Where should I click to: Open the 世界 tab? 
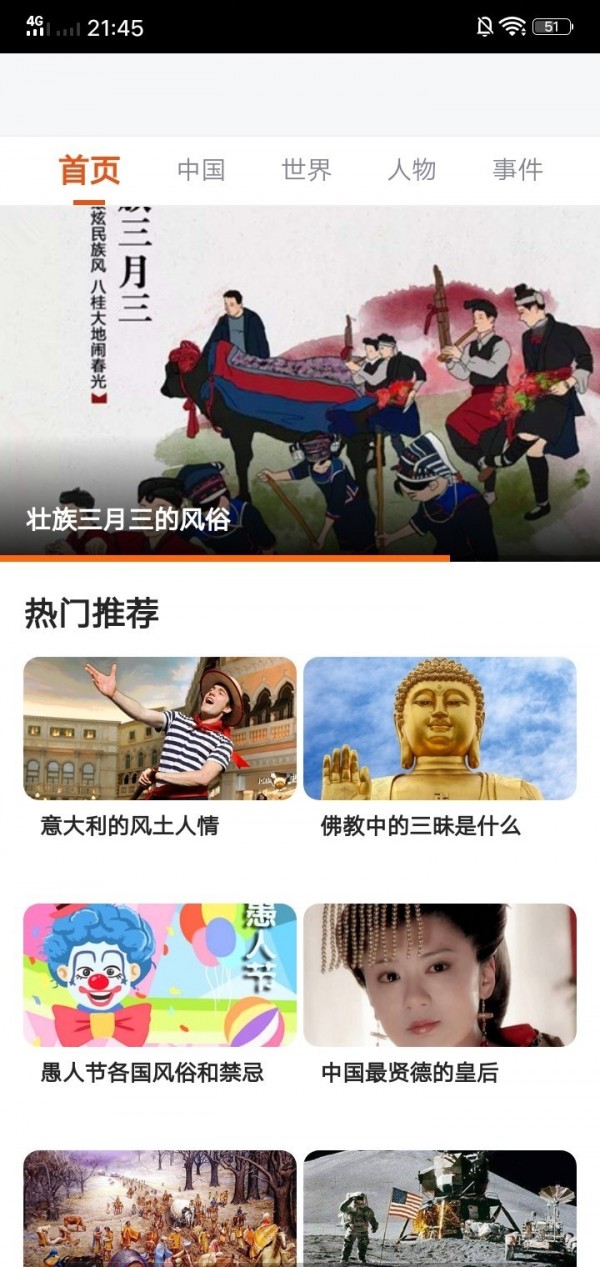point(306,170)
